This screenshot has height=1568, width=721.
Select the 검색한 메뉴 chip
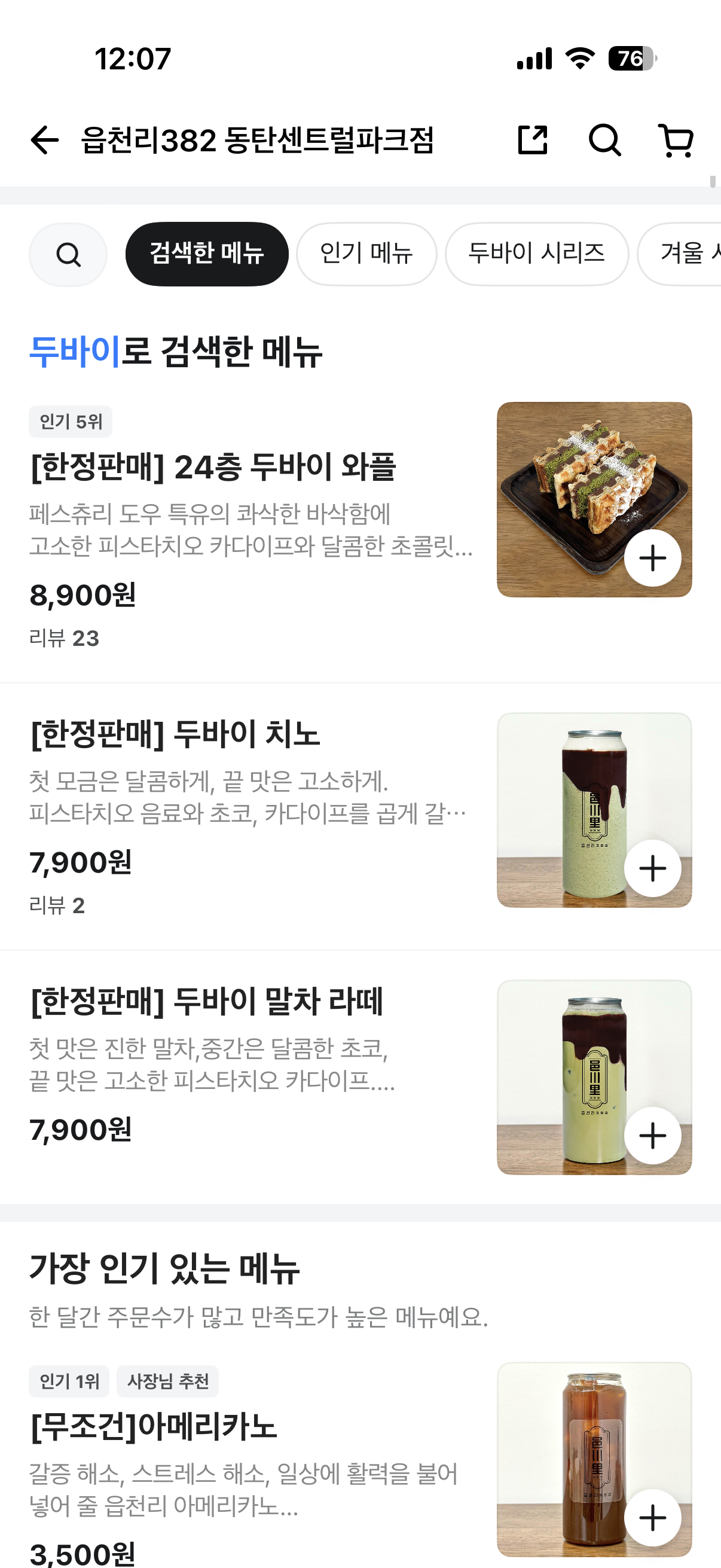click(x=207, y=254)
